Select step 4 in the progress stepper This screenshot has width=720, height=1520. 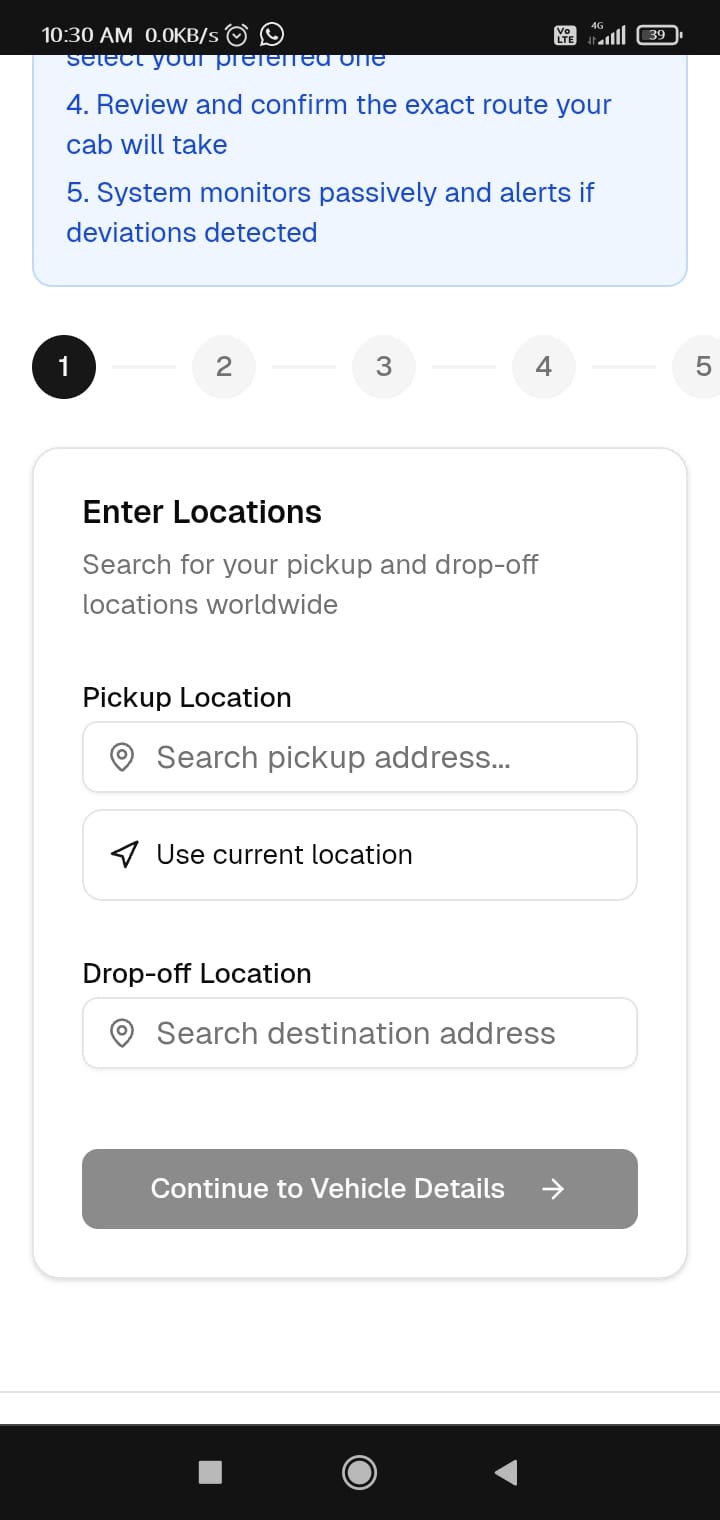point(544,367)
